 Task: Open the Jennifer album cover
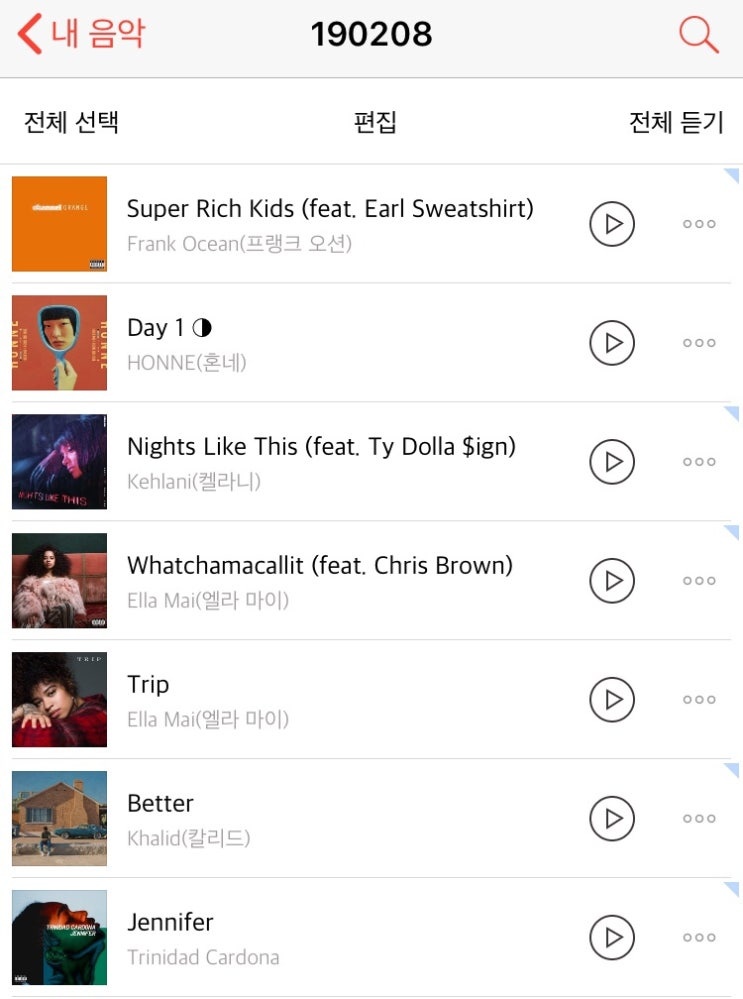point(59,938)
